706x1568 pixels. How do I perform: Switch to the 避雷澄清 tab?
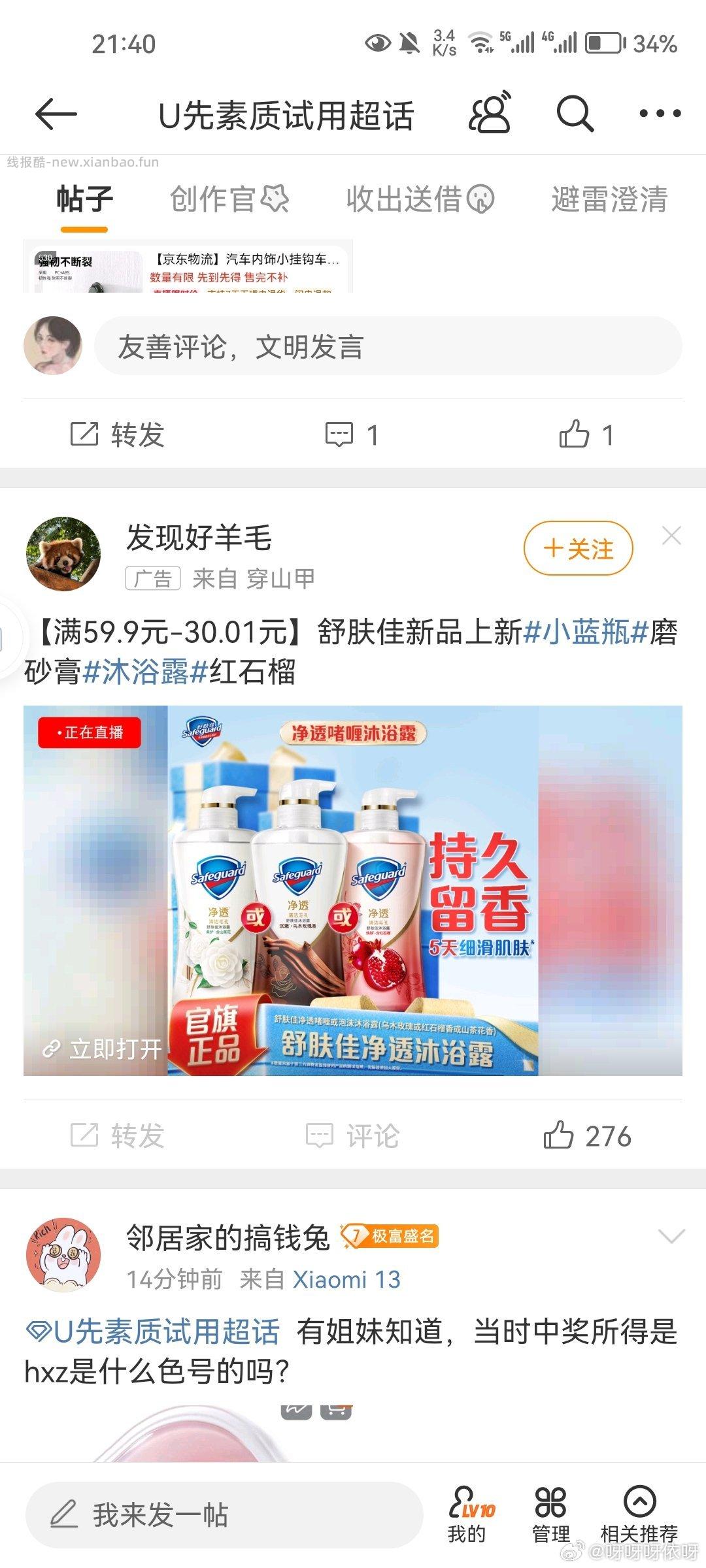(608, 201)
